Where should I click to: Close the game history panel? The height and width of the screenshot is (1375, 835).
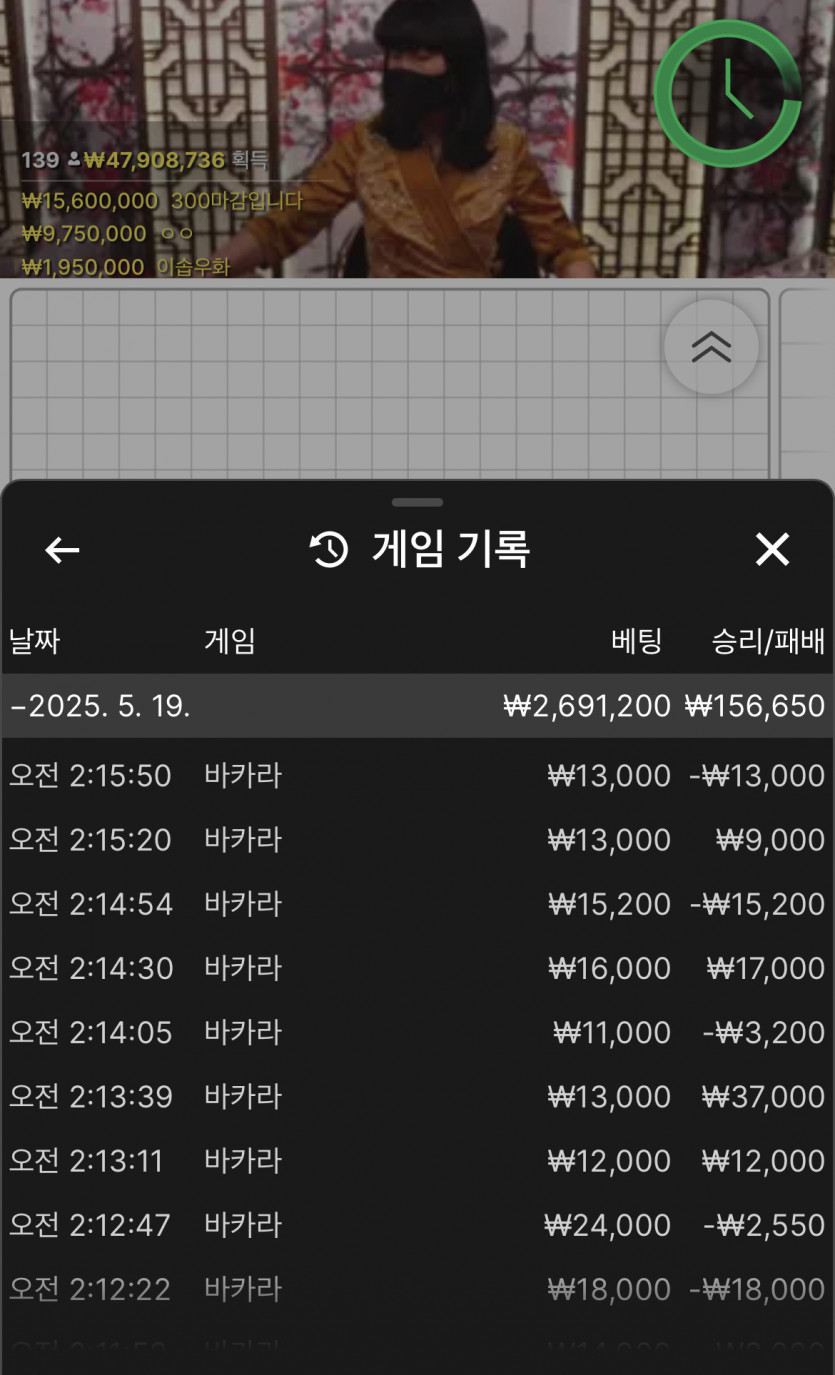pyautogui.click(x=772, y=550)
